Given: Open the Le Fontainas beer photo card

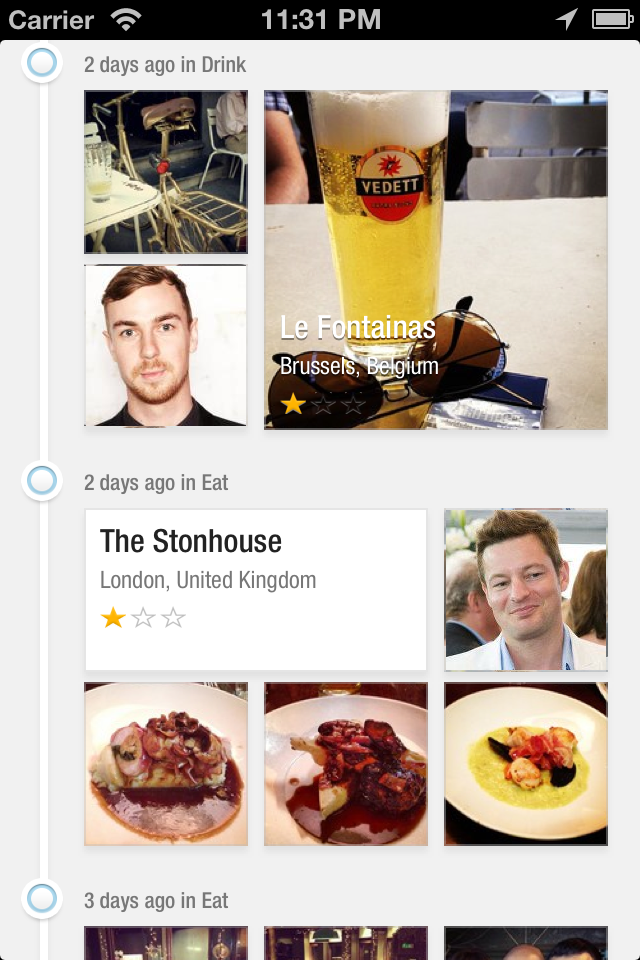Looking at the screenshot, I should pos(436,260).
